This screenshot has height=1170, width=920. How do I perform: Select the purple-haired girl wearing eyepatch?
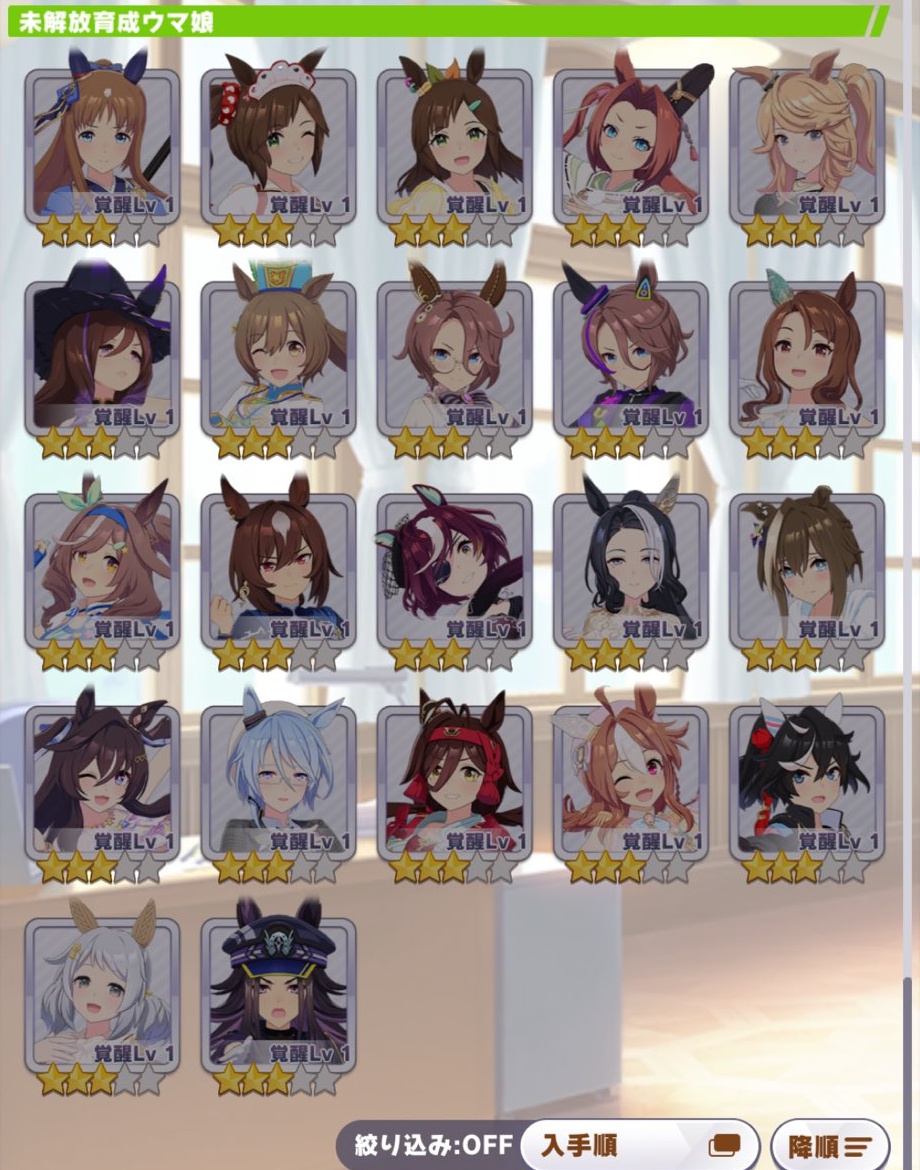pyautogui.click(x=454, y=570)
